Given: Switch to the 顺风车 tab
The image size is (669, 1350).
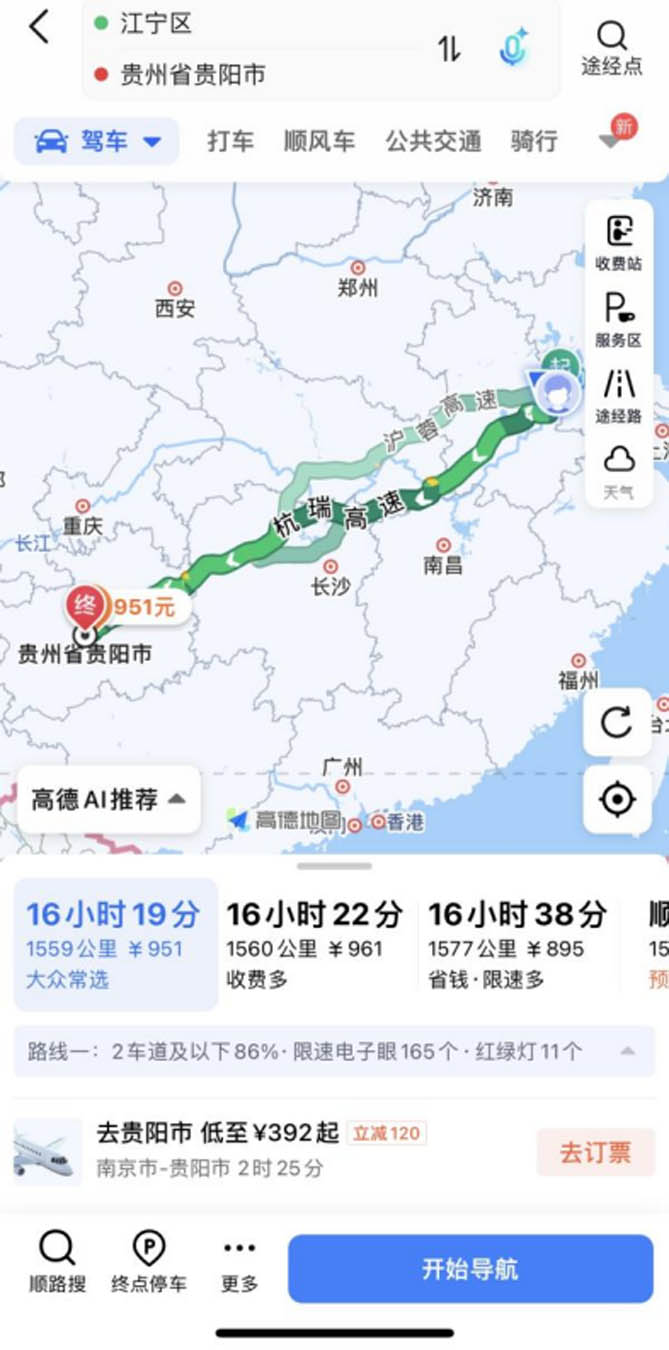Looking at the screenshot, I should [319, 141].
